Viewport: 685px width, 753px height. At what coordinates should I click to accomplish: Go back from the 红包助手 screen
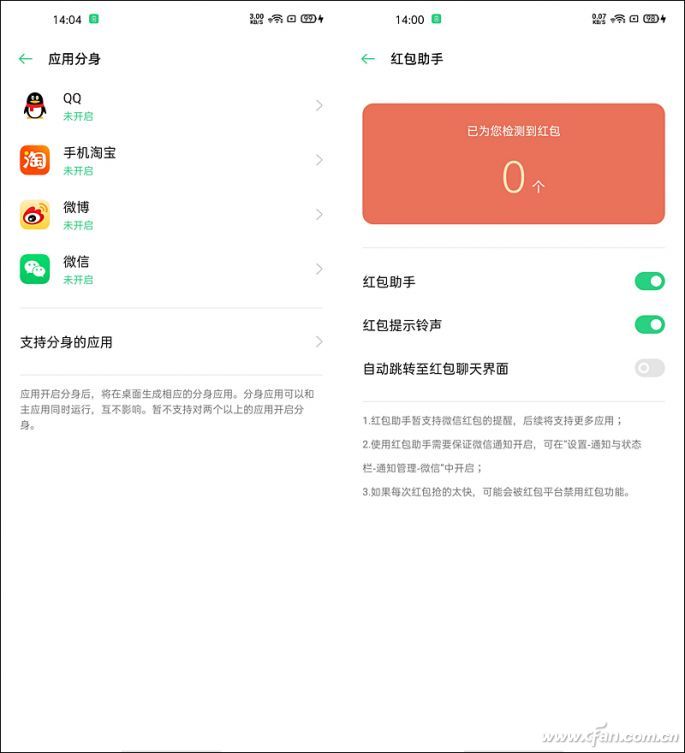pos(368,59)
